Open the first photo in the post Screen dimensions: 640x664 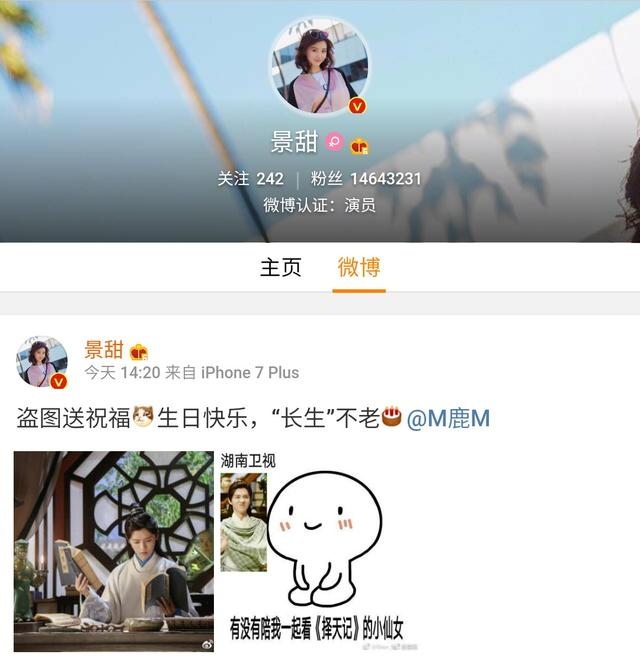[x=113, y=551]
